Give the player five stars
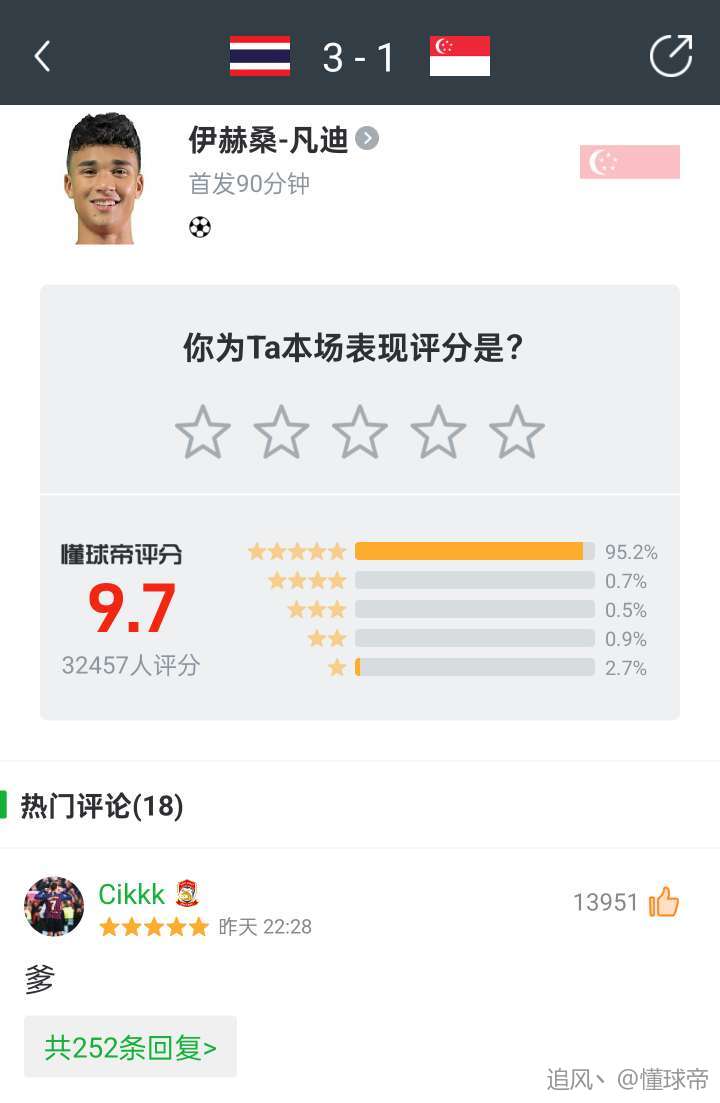Image resolution: width=720 pixels, height=1103 pixels. pyautogui.click(x=517, y=432)
